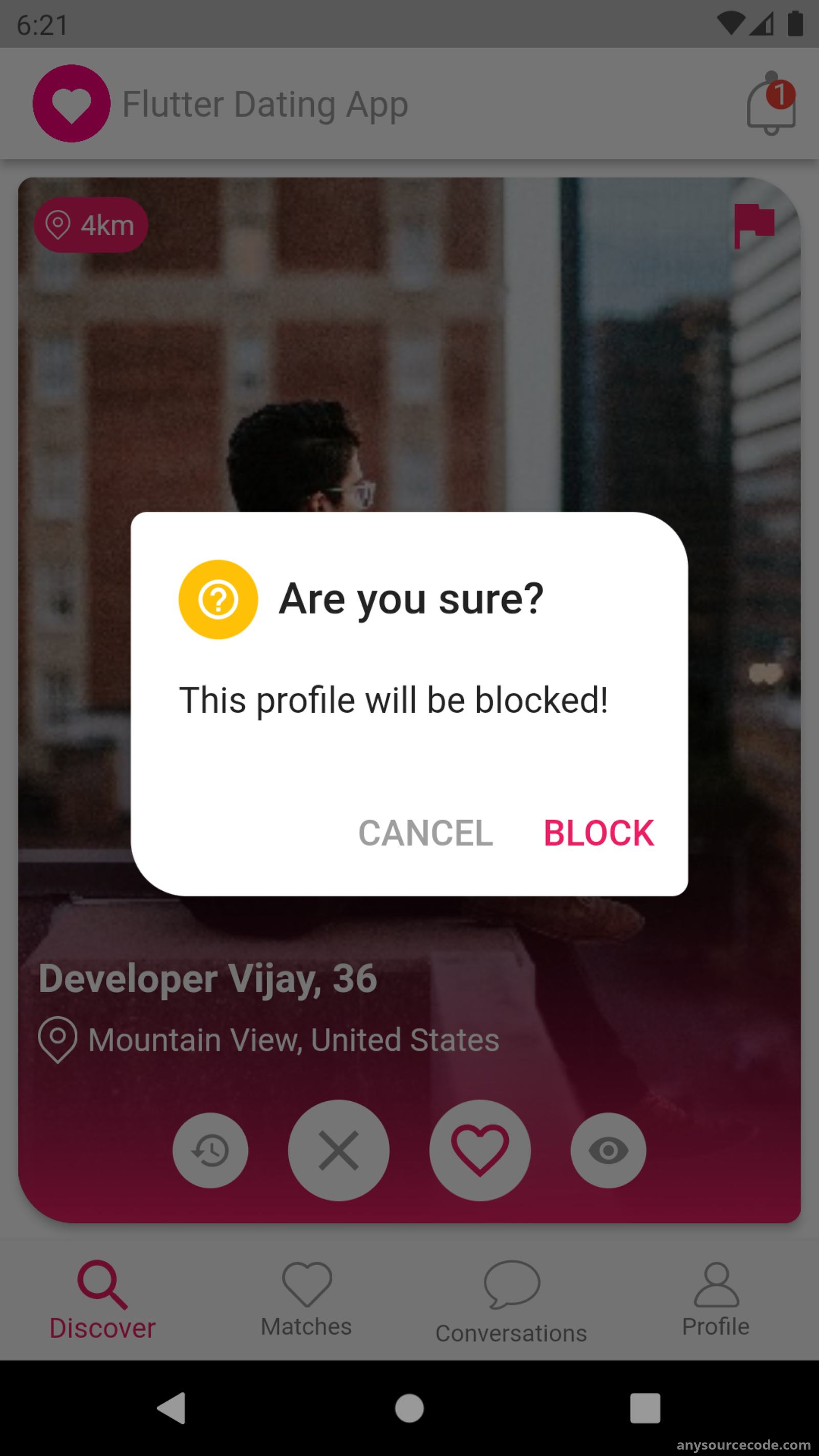Switch to the Conversations tab
Image resolution: width=819 pixels, height=1456 pixels.
coord(511,1300)
